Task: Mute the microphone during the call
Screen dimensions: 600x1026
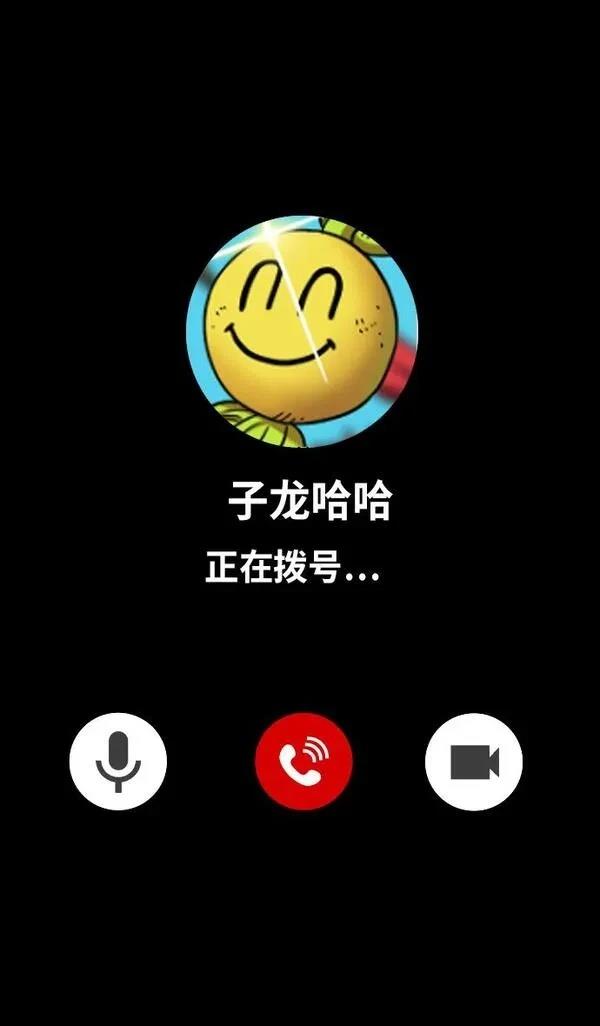Action: click(x=118, y=761)
